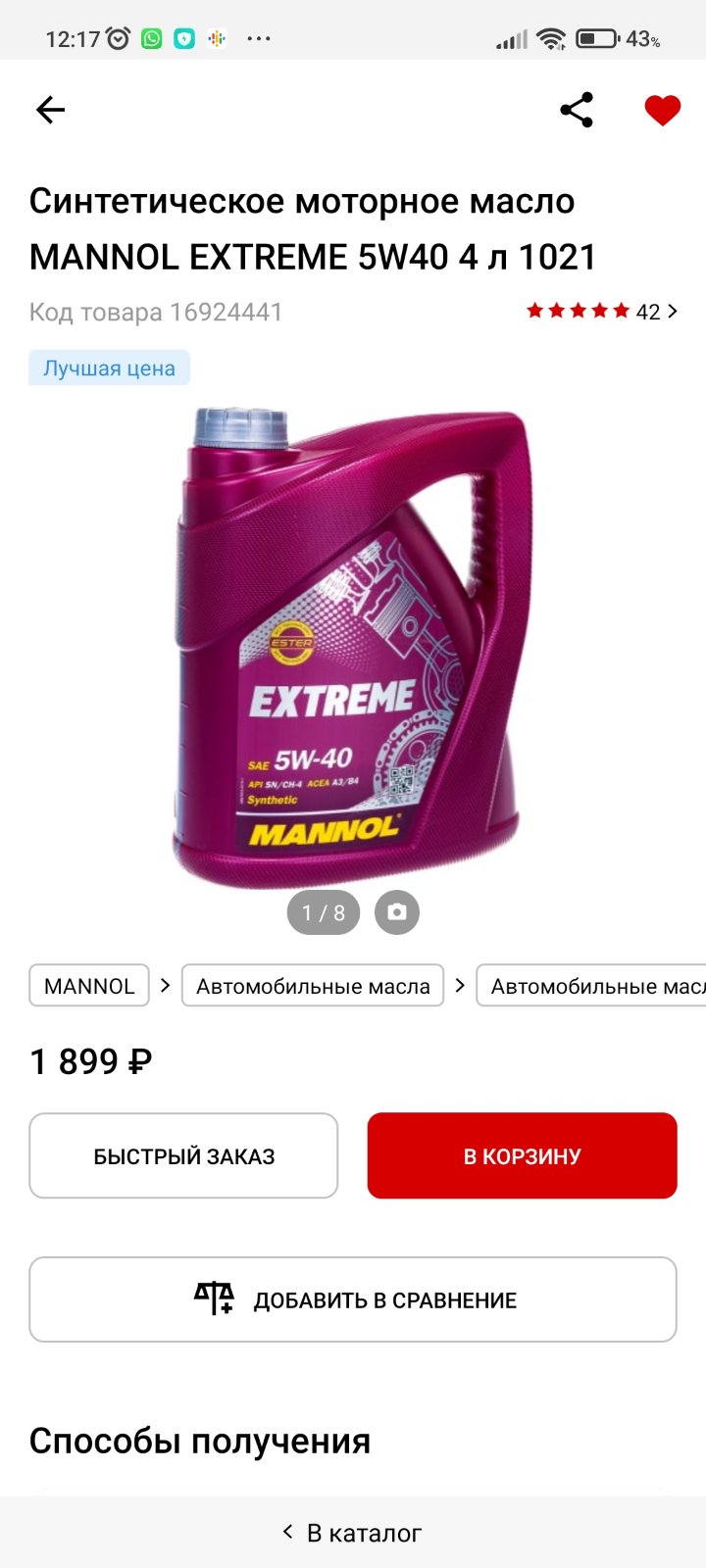Remove product from favorites with heart icon

coord(662,110)
